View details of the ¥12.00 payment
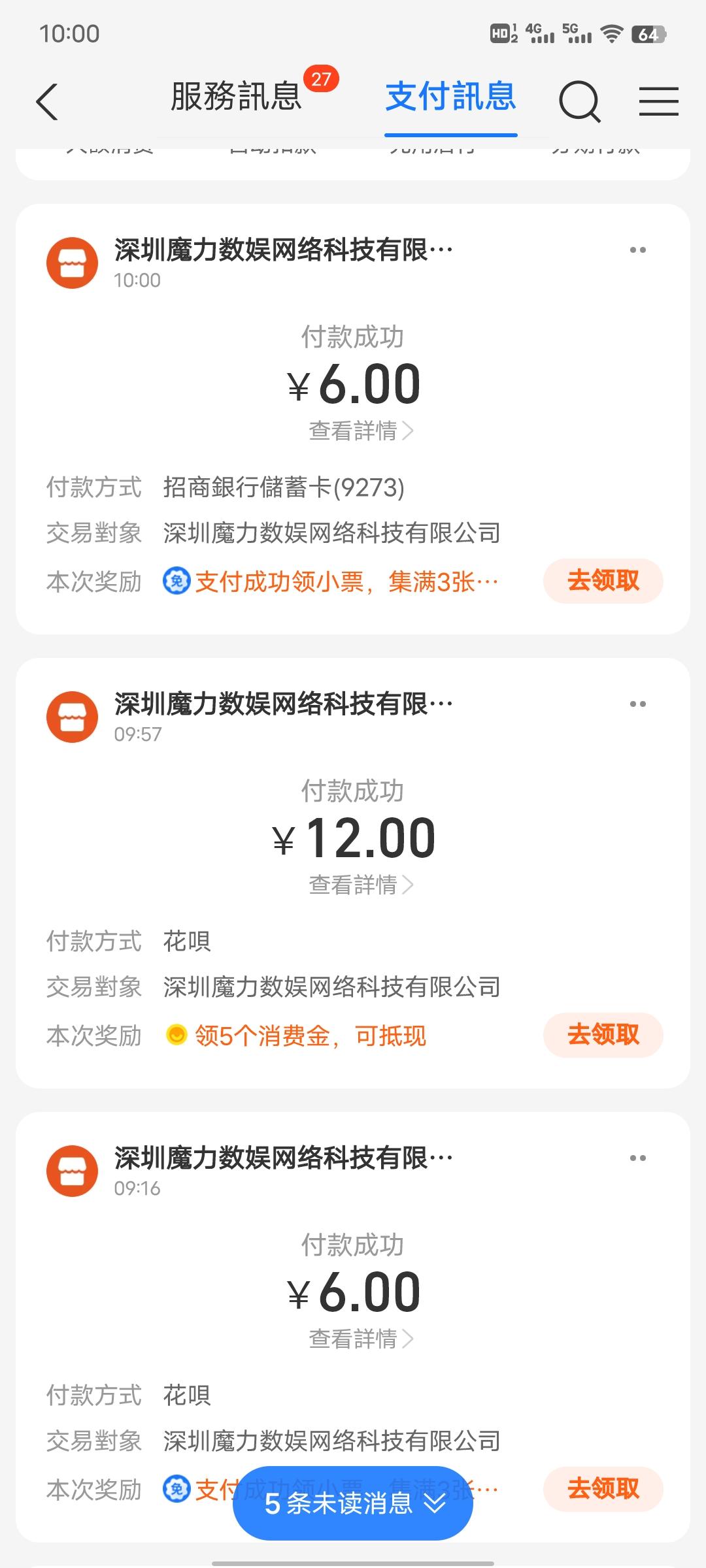 [360, 885]
